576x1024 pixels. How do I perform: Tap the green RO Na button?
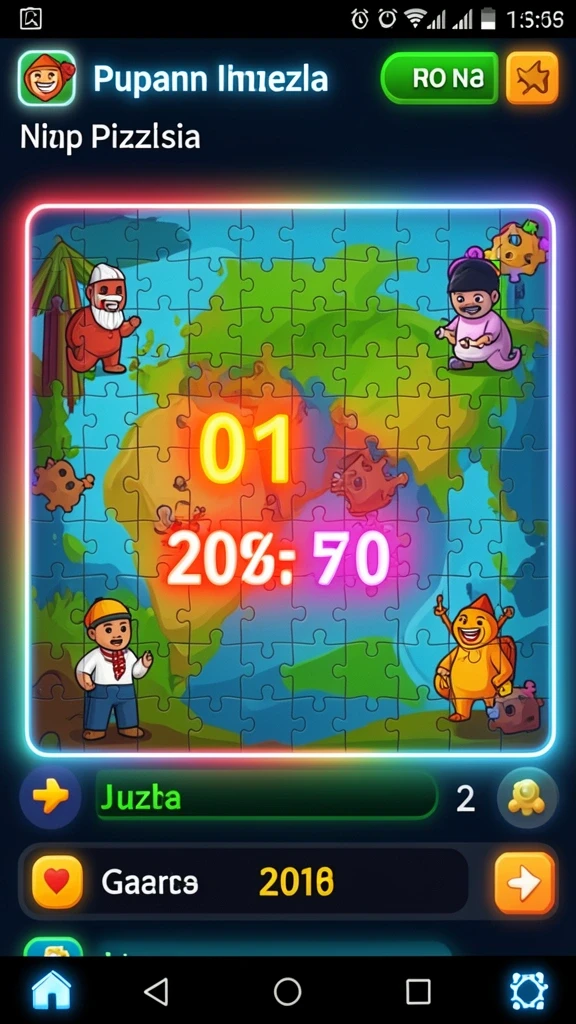(440, 78)
